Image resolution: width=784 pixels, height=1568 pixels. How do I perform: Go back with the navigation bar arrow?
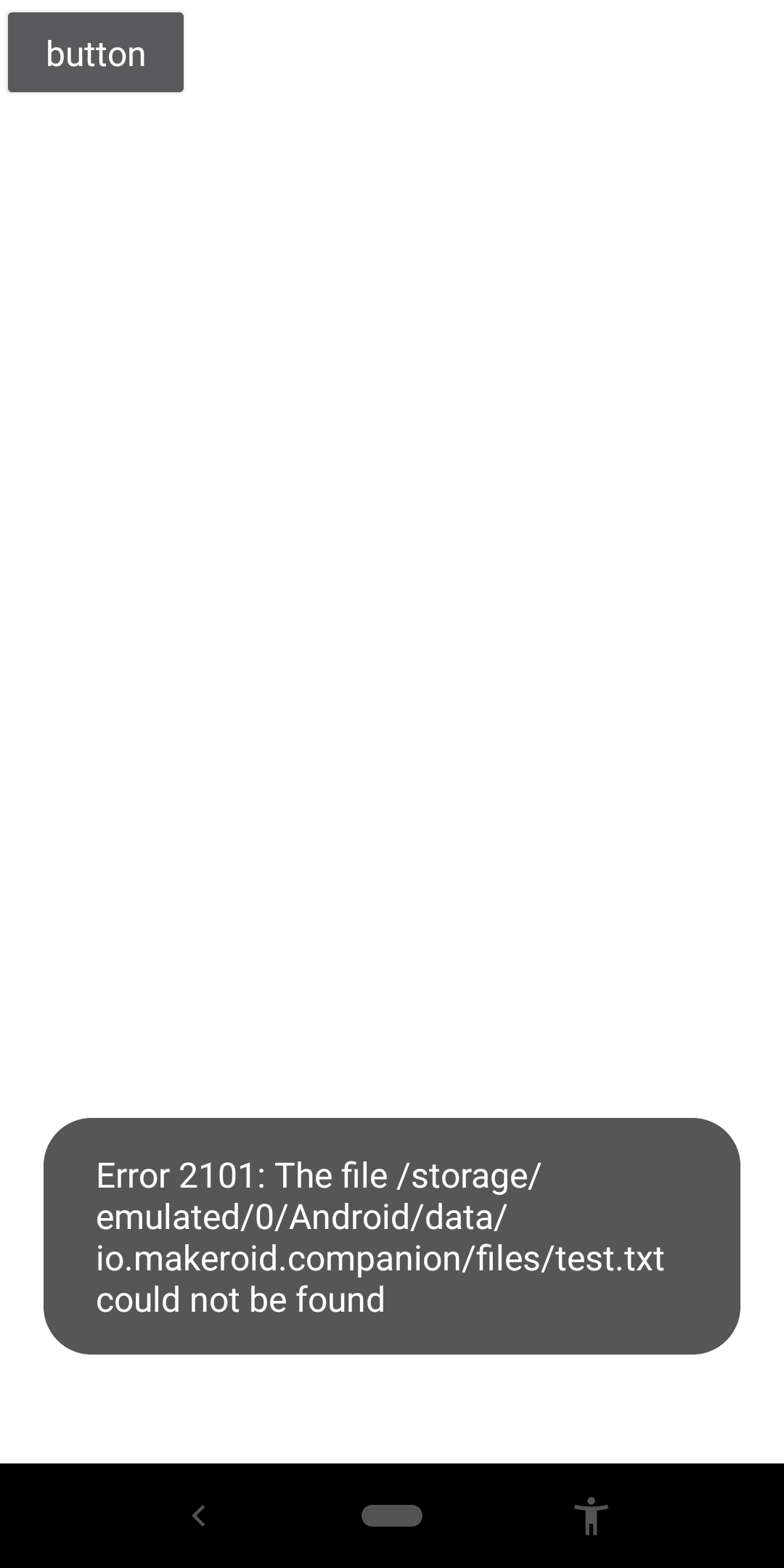point(198,1516)
